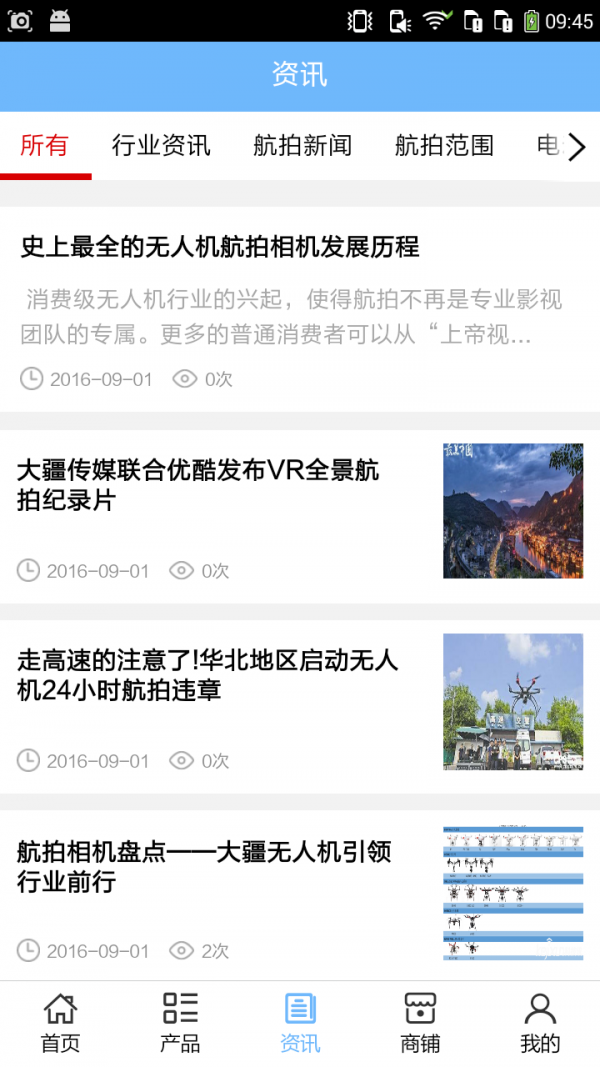Show the 航拍范围 category
This screenshot has width=600, height=1067.
pos(444,146)
